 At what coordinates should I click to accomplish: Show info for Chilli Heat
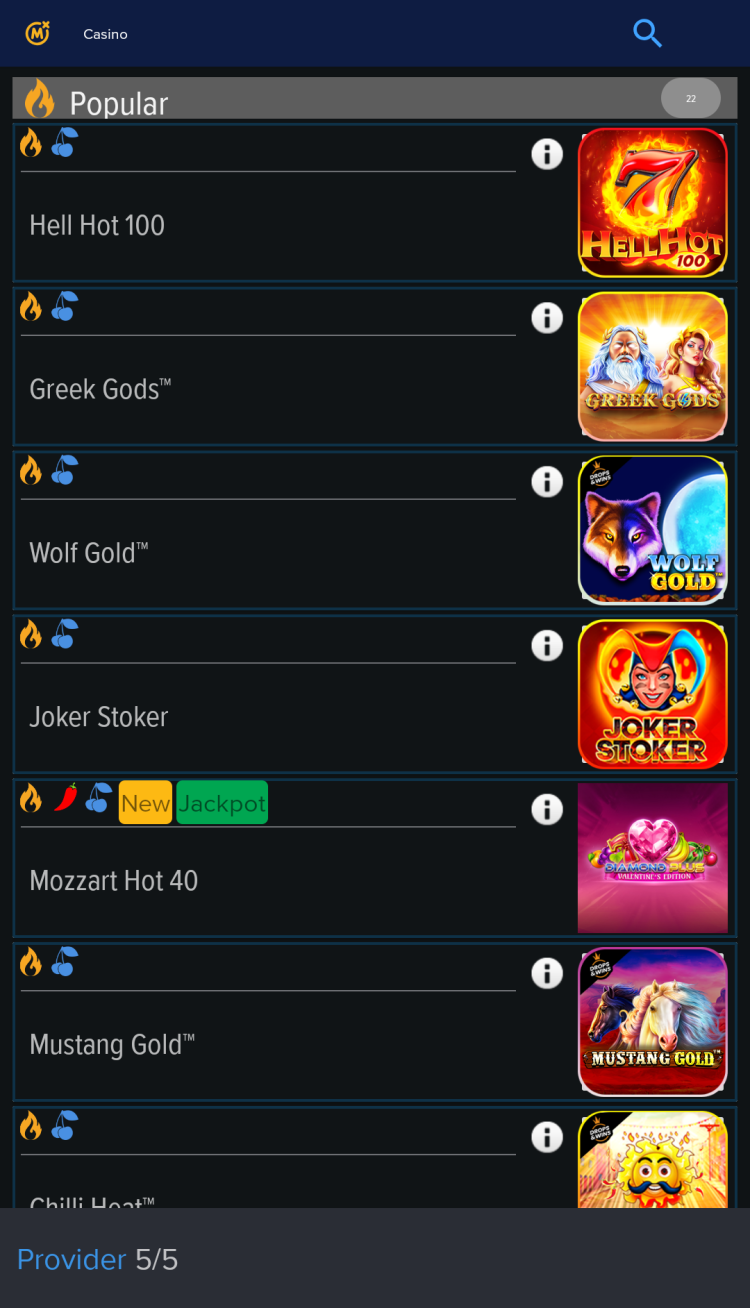[547, 1138]
